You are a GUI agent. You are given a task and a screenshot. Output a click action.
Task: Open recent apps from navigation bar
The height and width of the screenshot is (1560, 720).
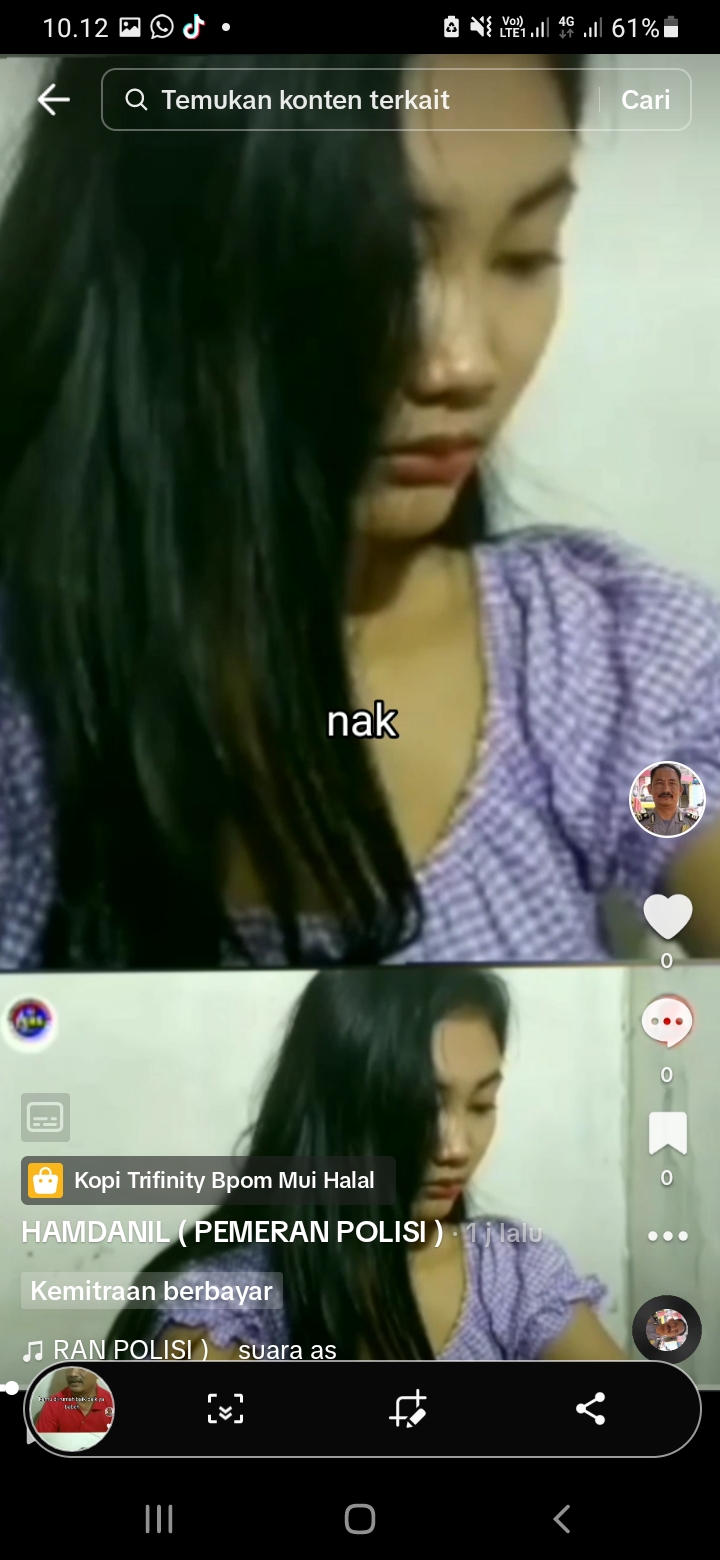coord(159,1519)
